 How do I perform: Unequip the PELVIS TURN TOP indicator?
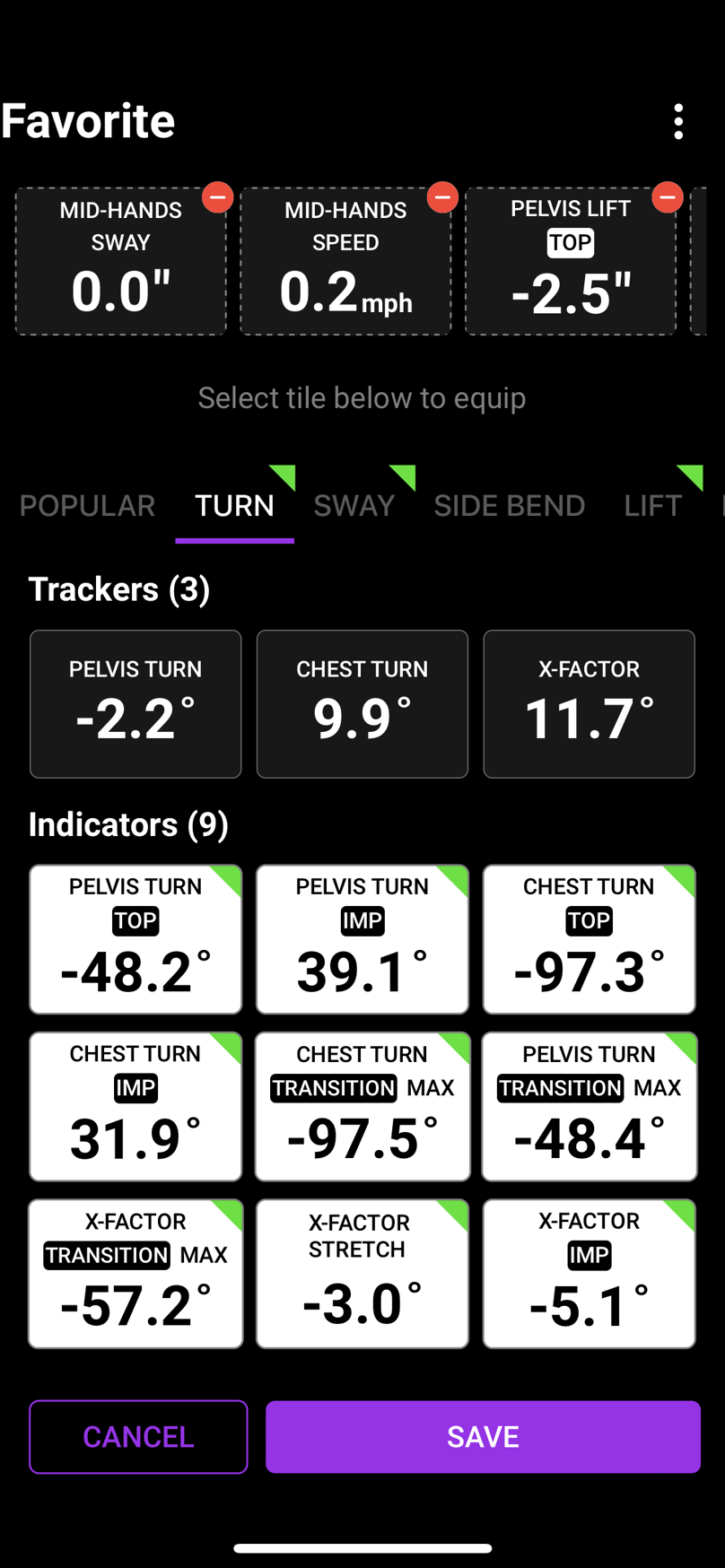tap(135, 938)
